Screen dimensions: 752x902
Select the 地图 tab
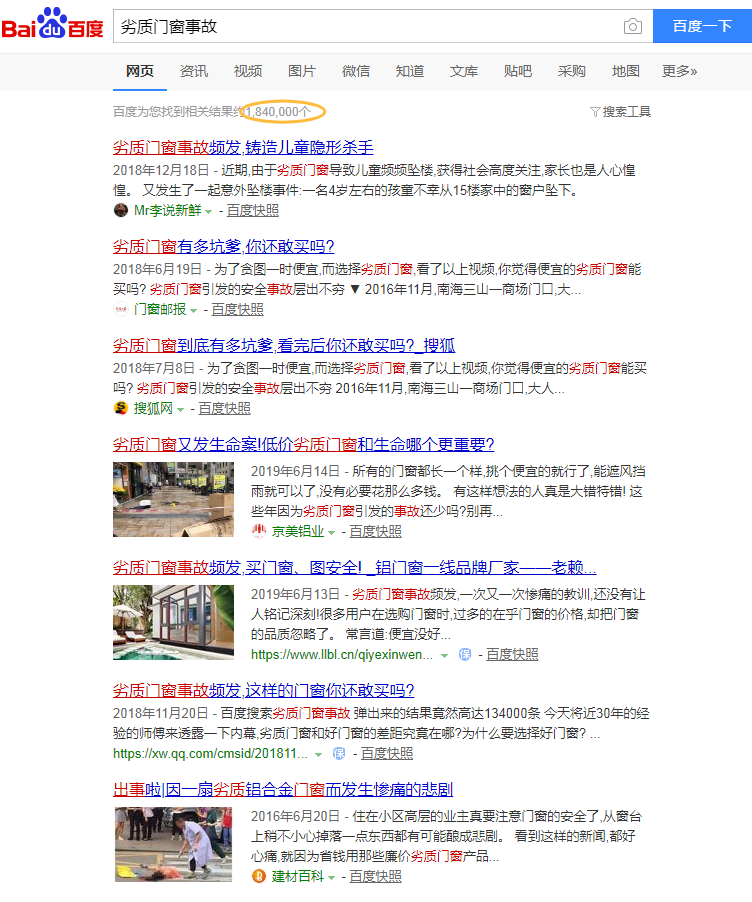point(626,71)
